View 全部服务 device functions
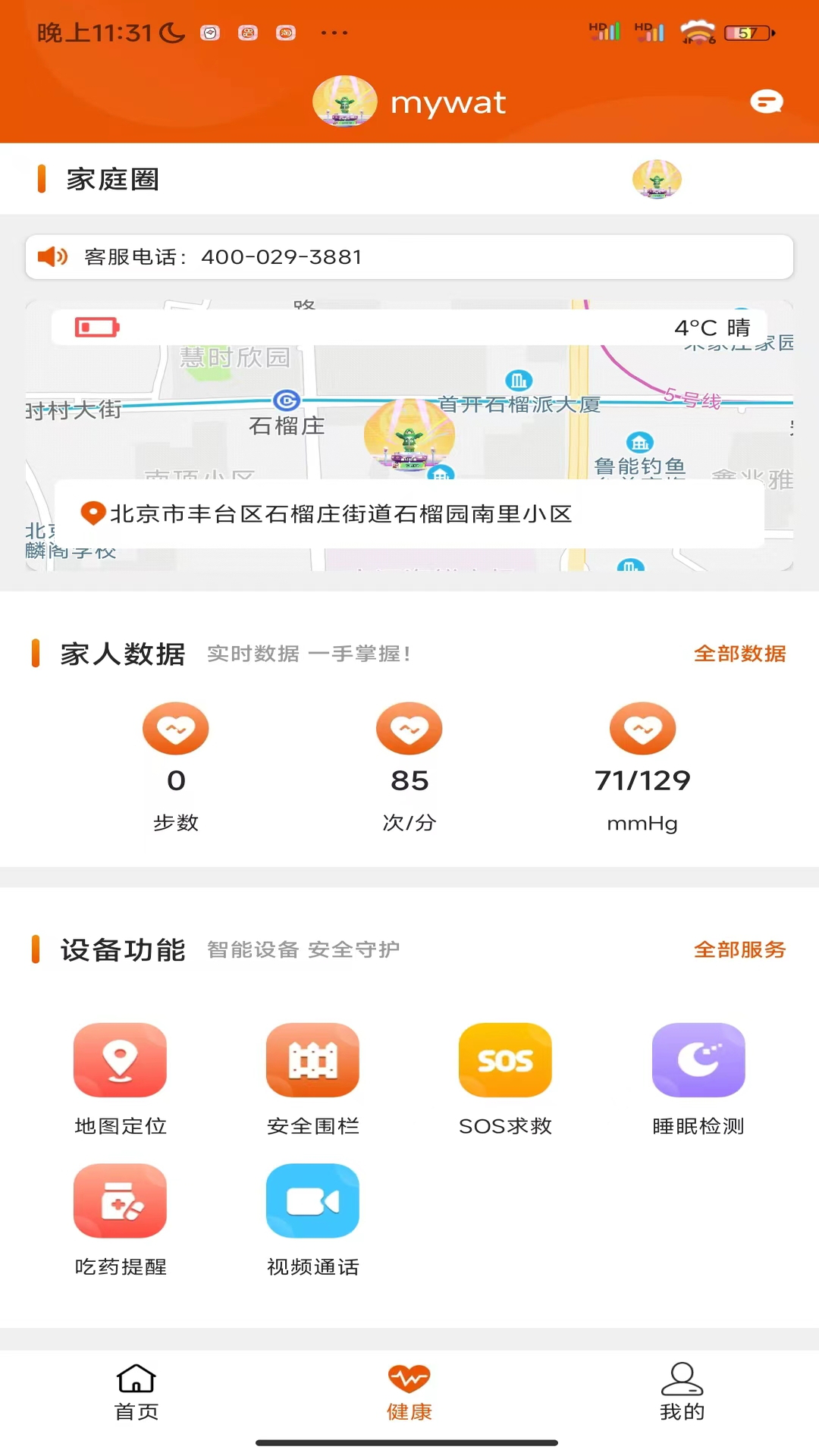819x1456 pixels. 739,949
